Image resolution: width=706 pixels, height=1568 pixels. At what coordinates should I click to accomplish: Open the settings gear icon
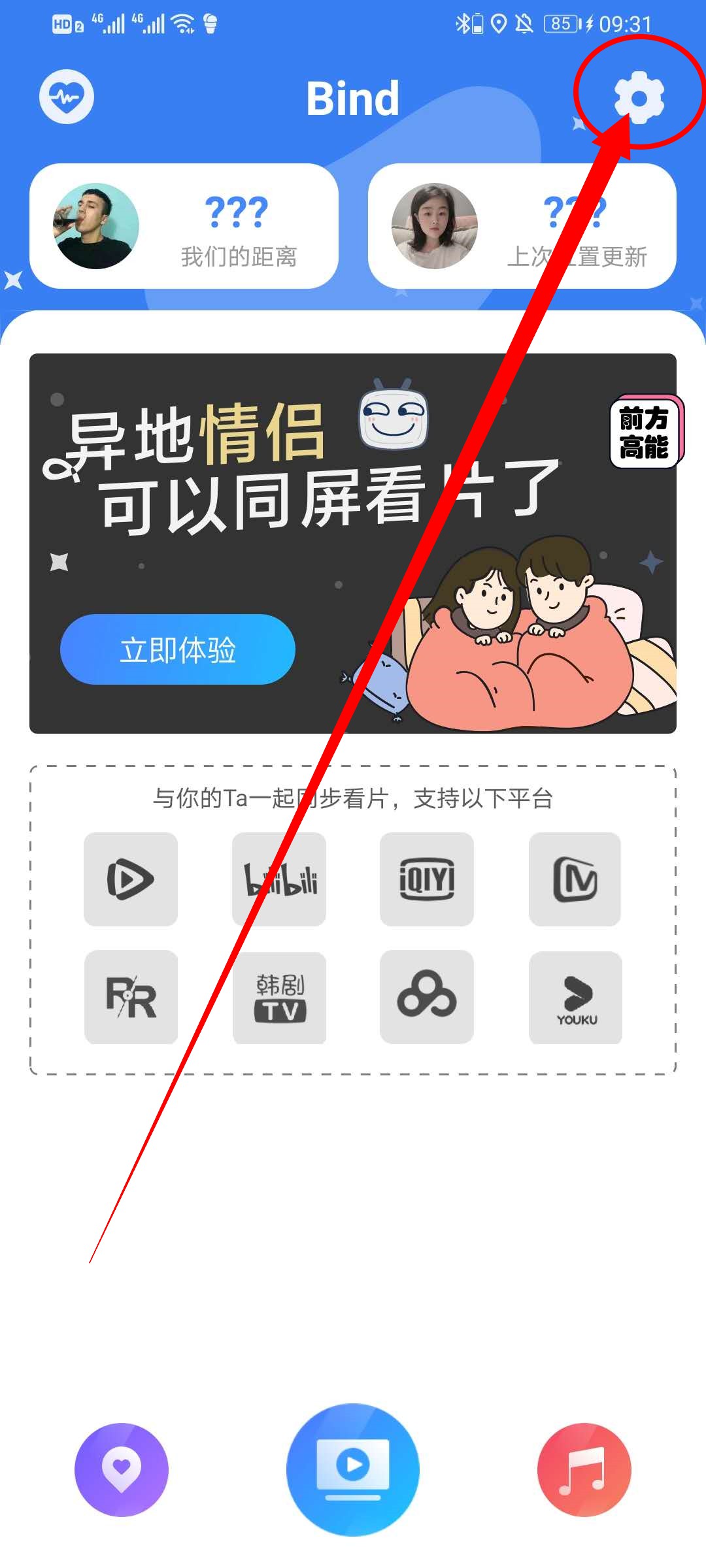coord(639,98)
